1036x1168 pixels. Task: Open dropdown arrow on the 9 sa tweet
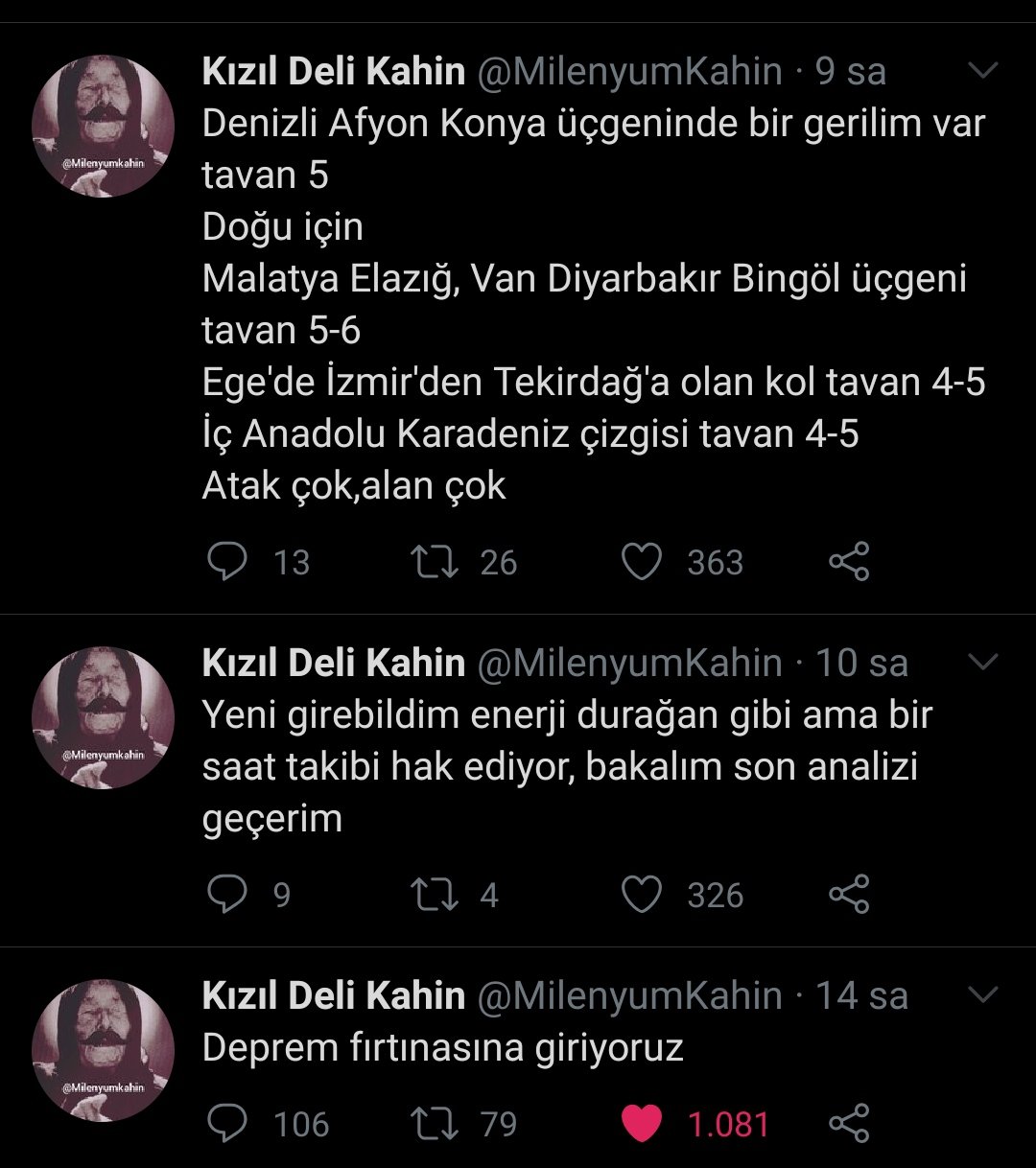[984, 71]
